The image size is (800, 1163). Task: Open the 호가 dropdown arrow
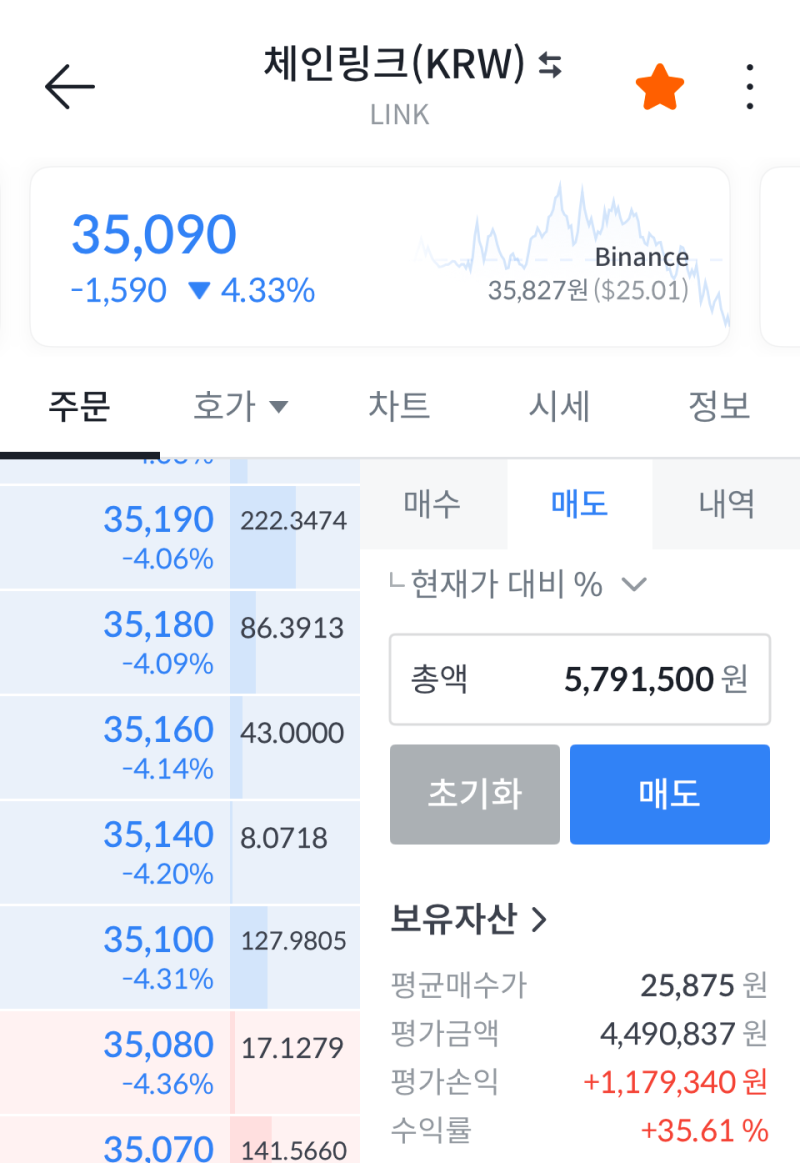[x=279, y=407]
